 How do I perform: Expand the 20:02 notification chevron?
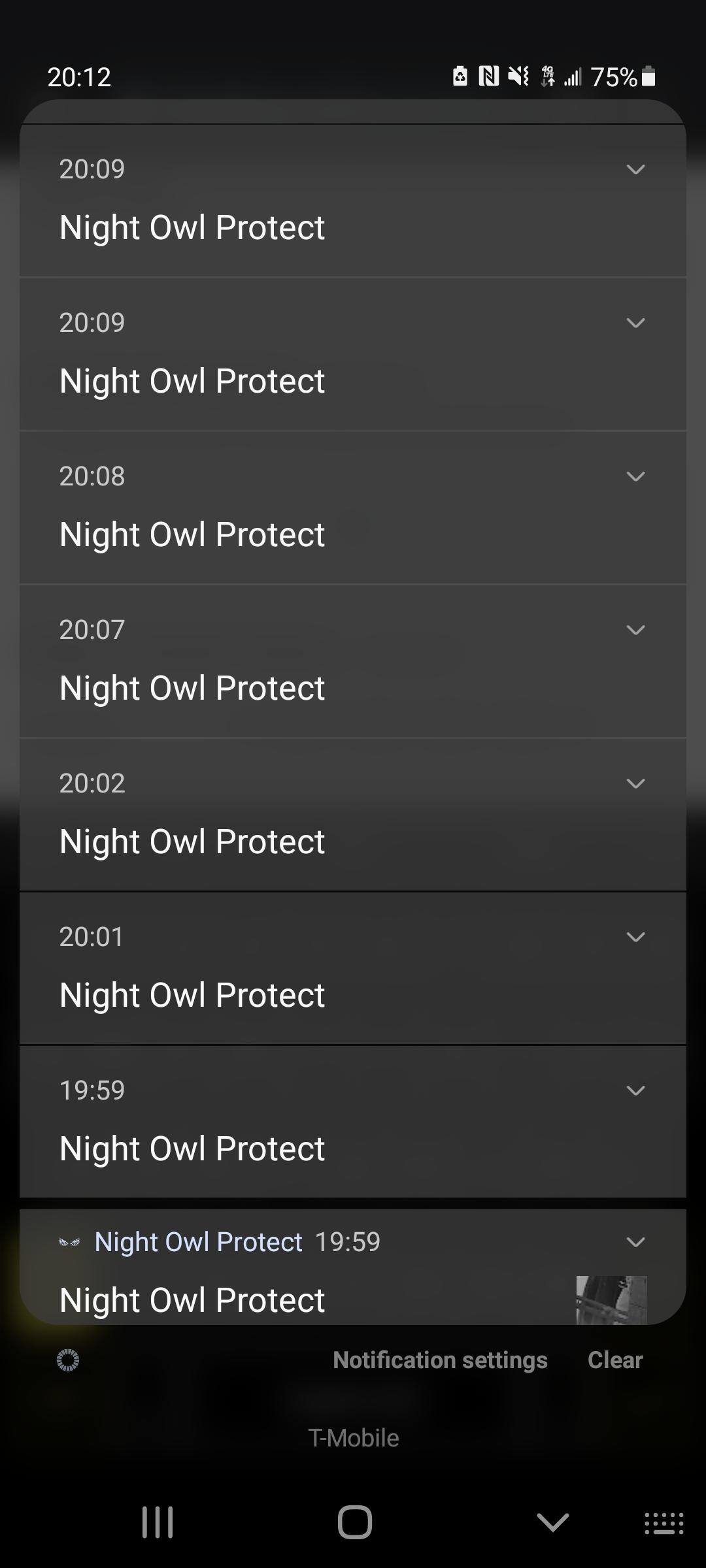(x=635, y=783)
